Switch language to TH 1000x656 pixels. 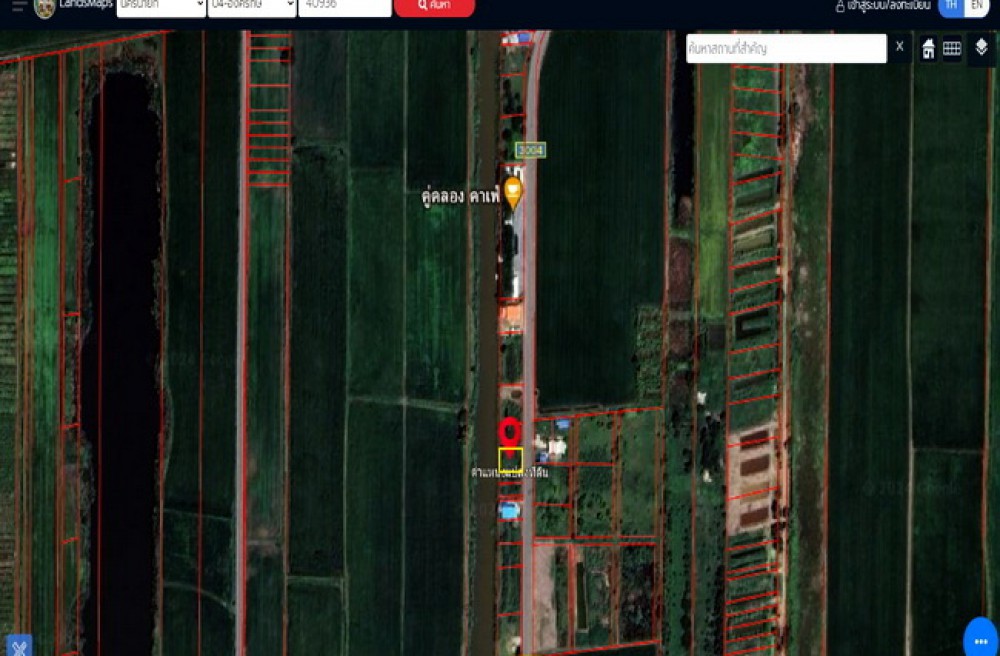(x=951, y=6)
